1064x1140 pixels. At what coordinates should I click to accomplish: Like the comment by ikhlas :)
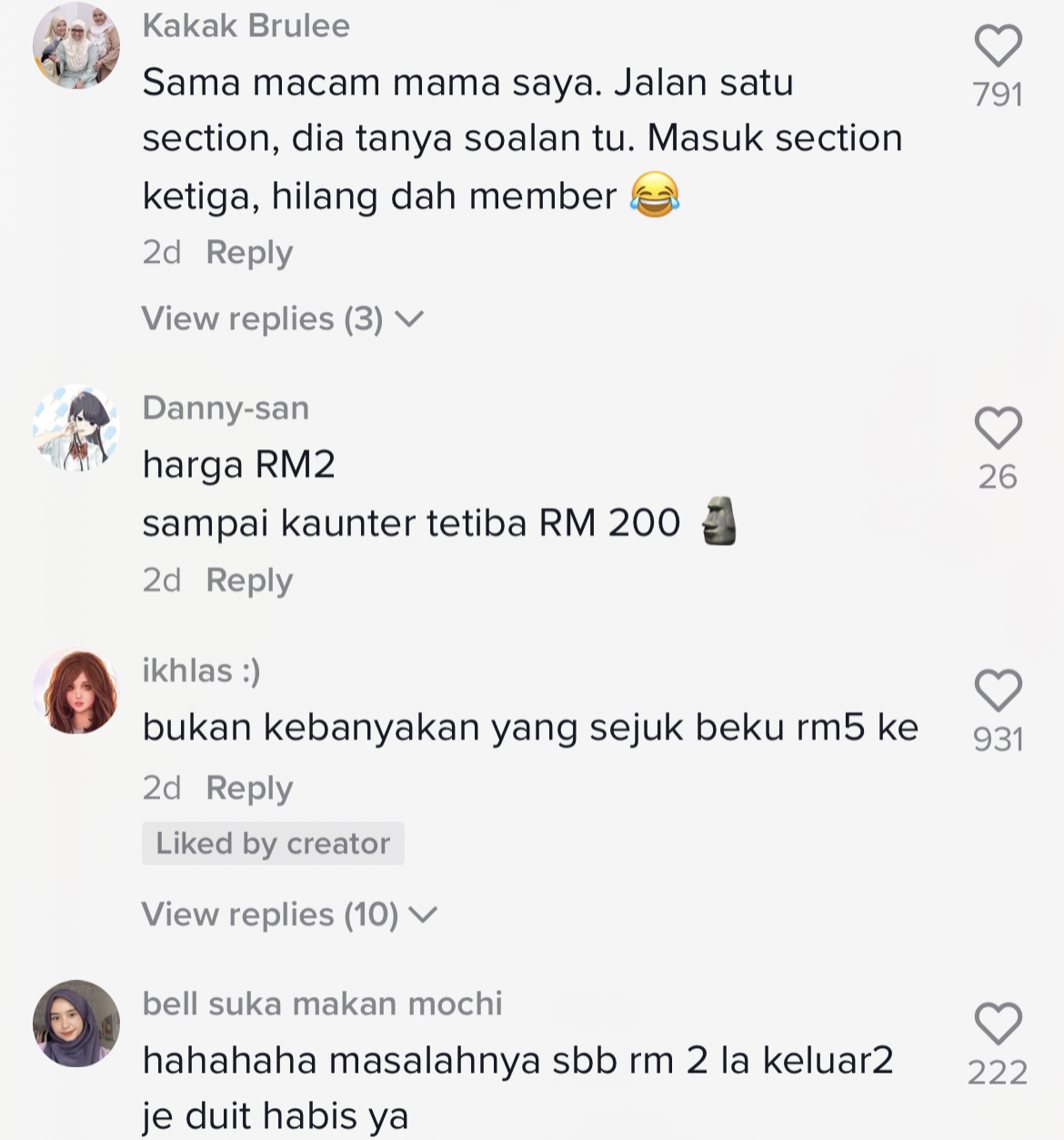pyautogui.click(x=998, y=691)
